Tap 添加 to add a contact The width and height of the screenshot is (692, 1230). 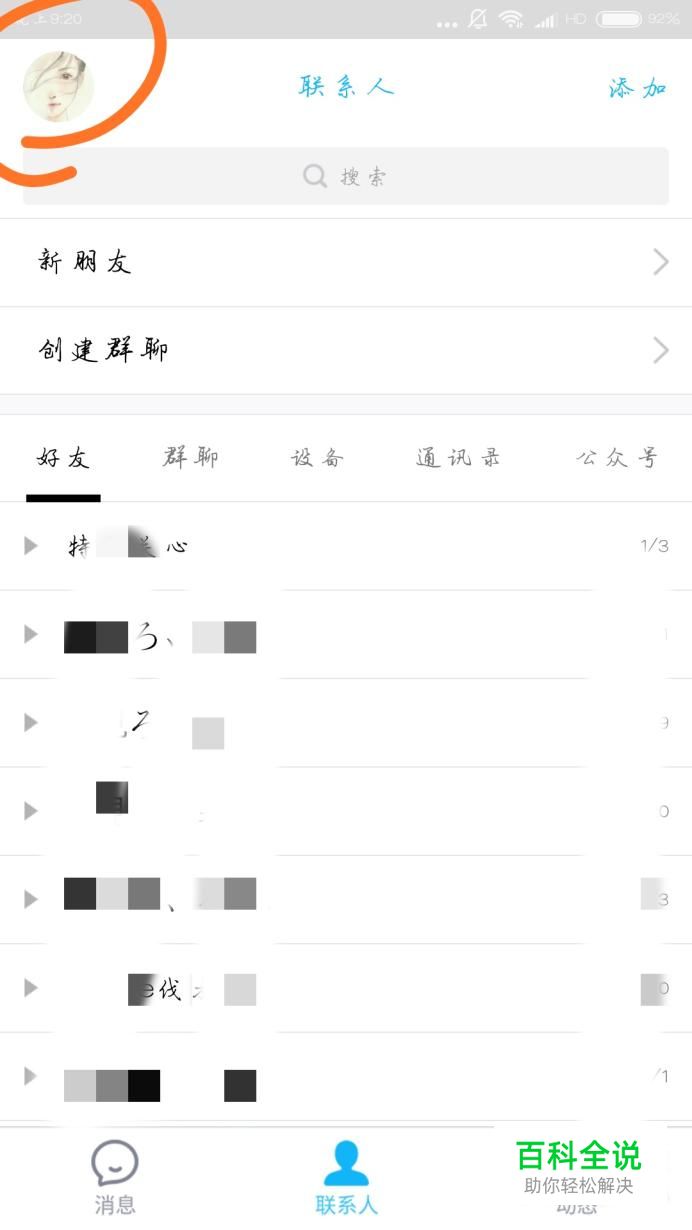coord(637,88)
